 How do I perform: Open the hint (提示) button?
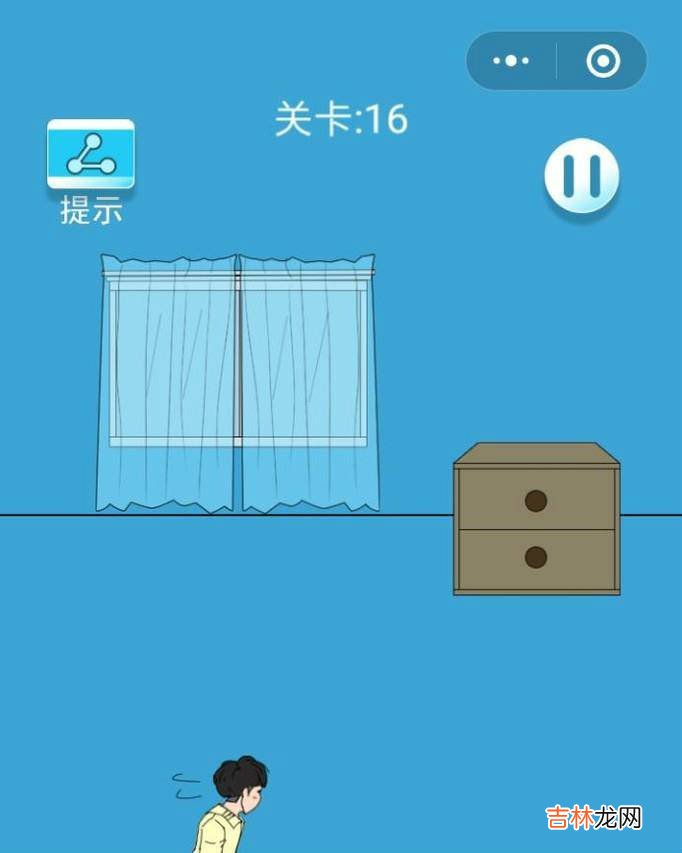(x=90, y=155)
